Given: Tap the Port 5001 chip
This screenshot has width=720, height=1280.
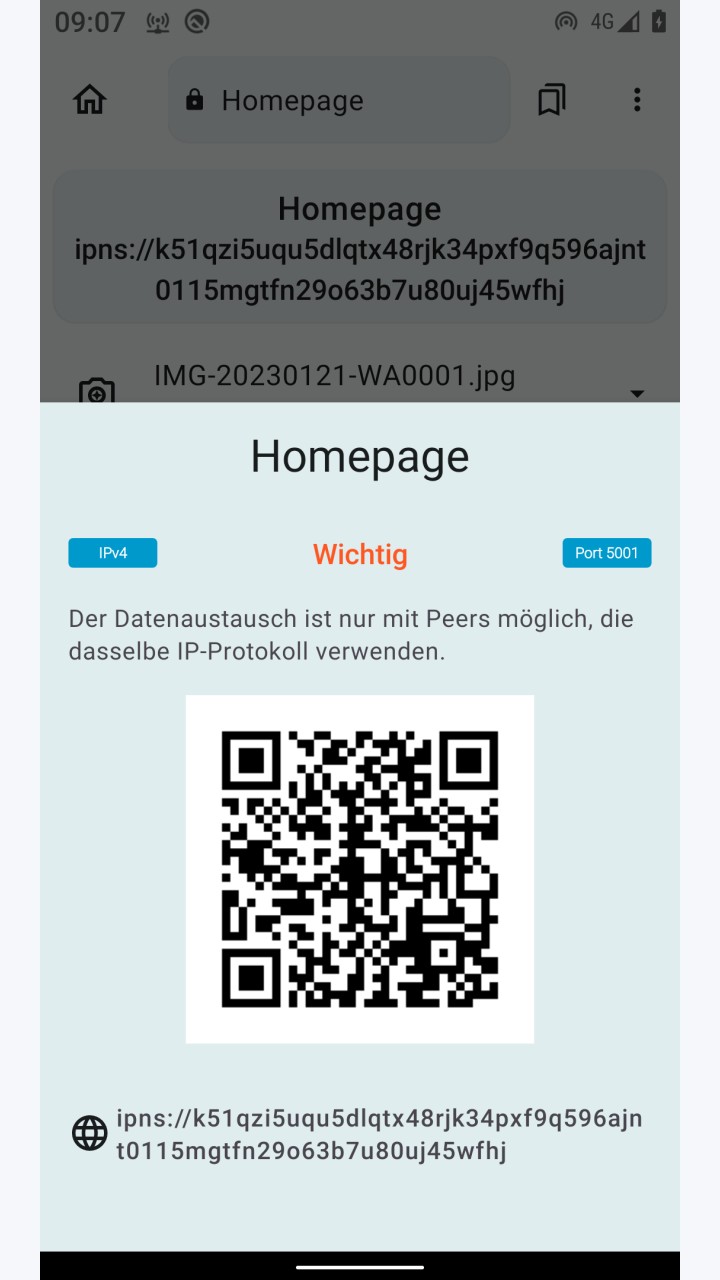Looking at the screenshot, I should [607, 553].
